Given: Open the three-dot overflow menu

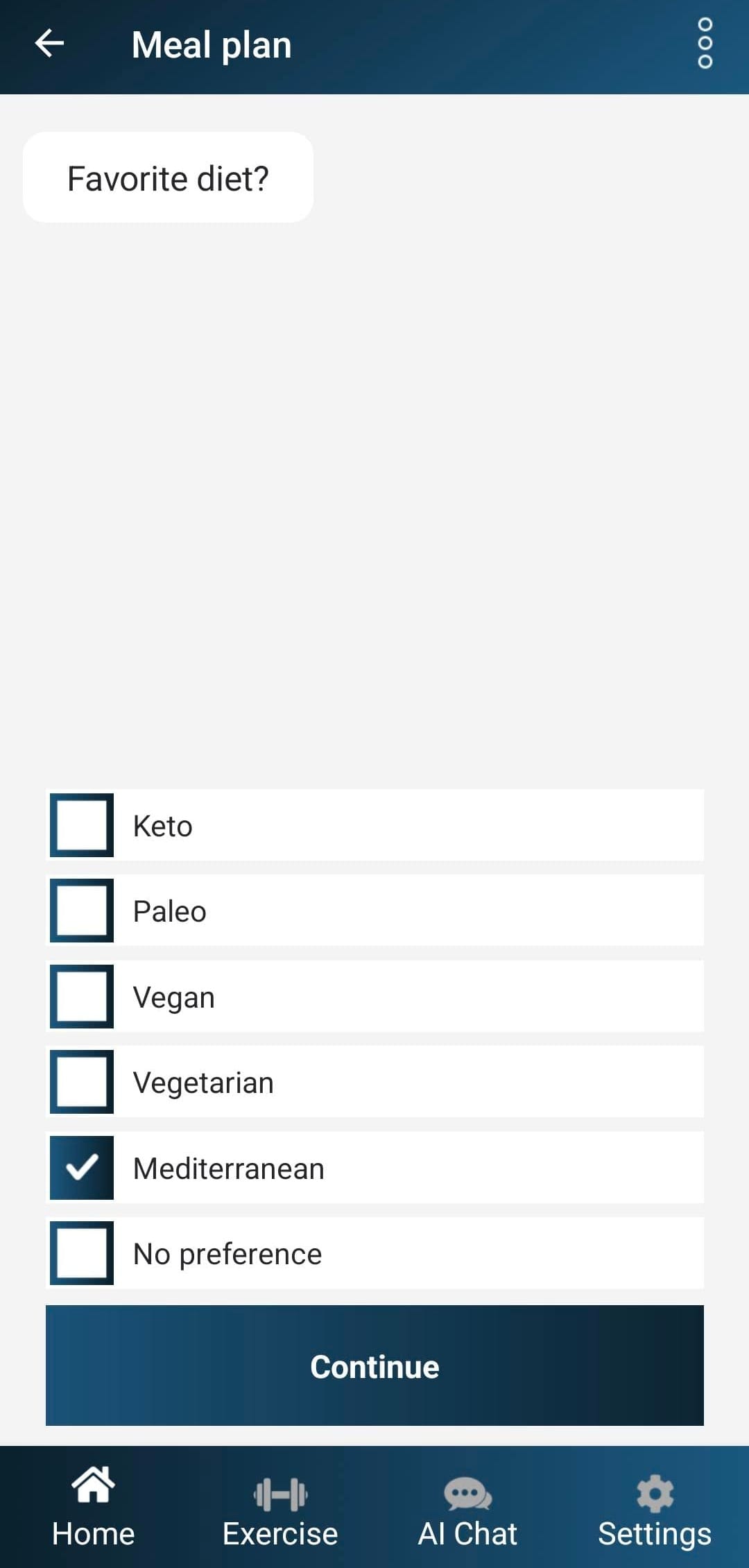Looking at the screenshot, I should pos(705,44).
